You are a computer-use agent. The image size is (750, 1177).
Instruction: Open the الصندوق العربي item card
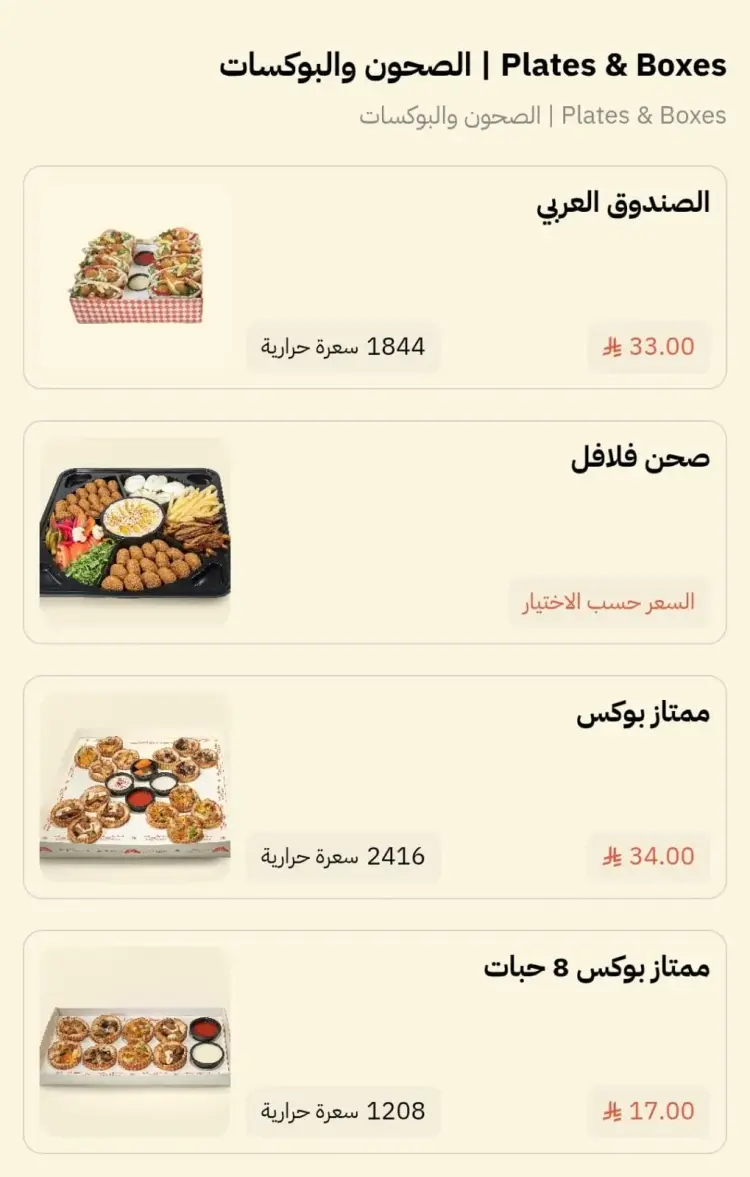pos(375,277)
